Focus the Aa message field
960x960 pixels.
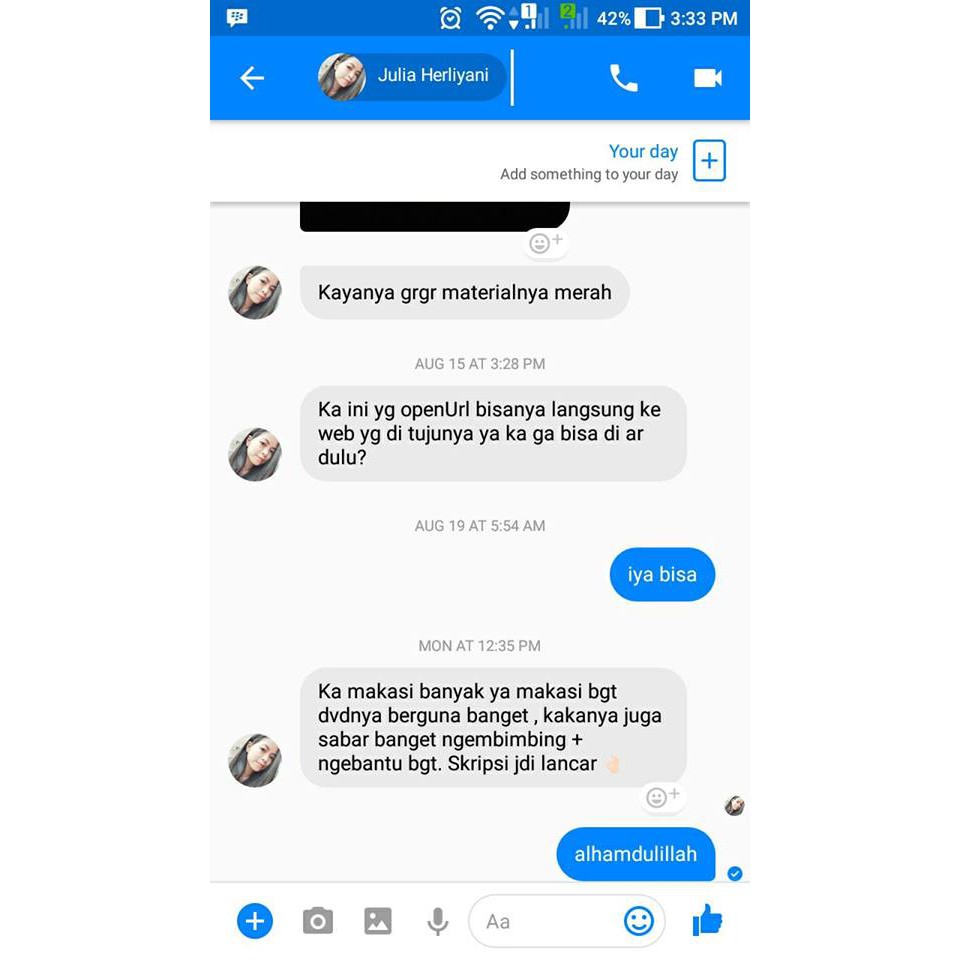coord(545,921)
